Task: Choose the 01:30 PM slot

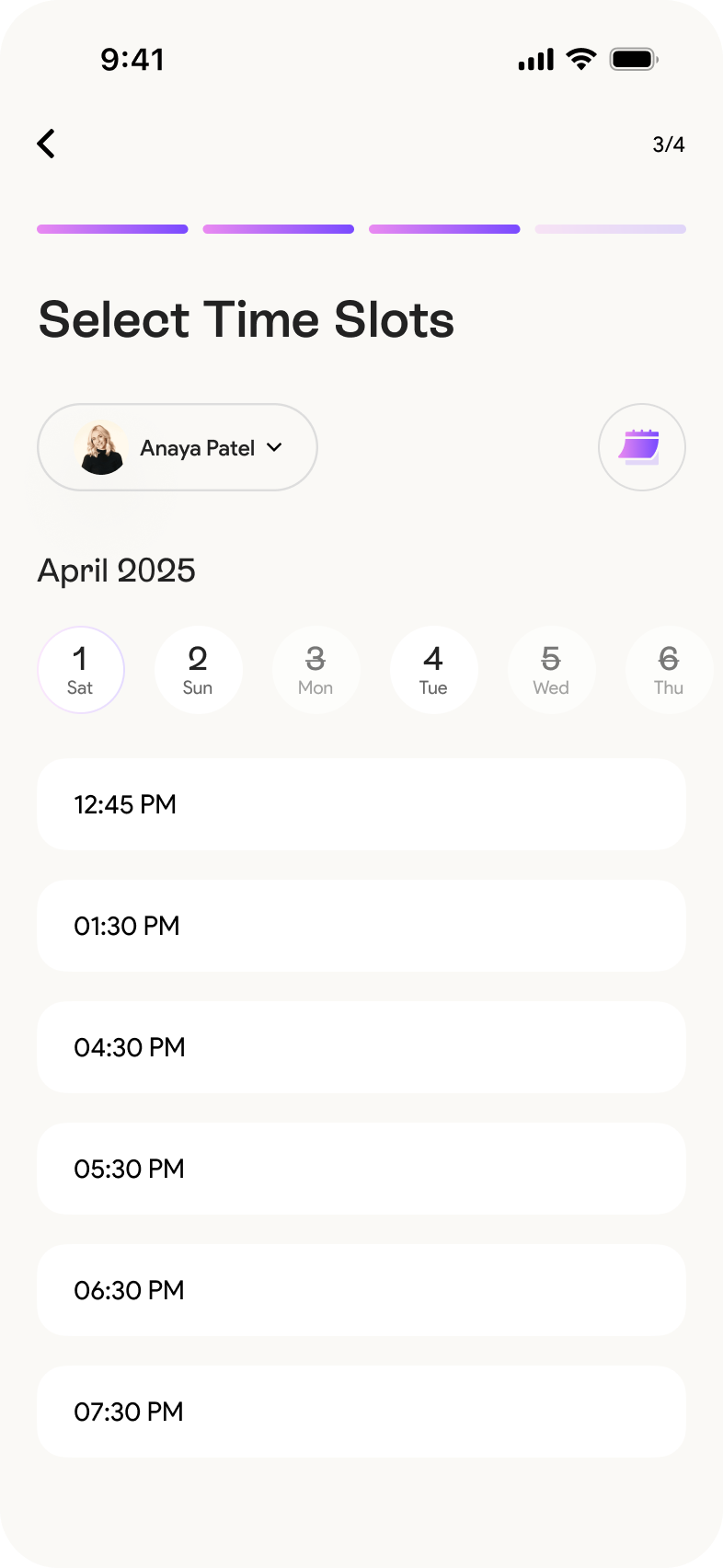Action: click(361, 926)
